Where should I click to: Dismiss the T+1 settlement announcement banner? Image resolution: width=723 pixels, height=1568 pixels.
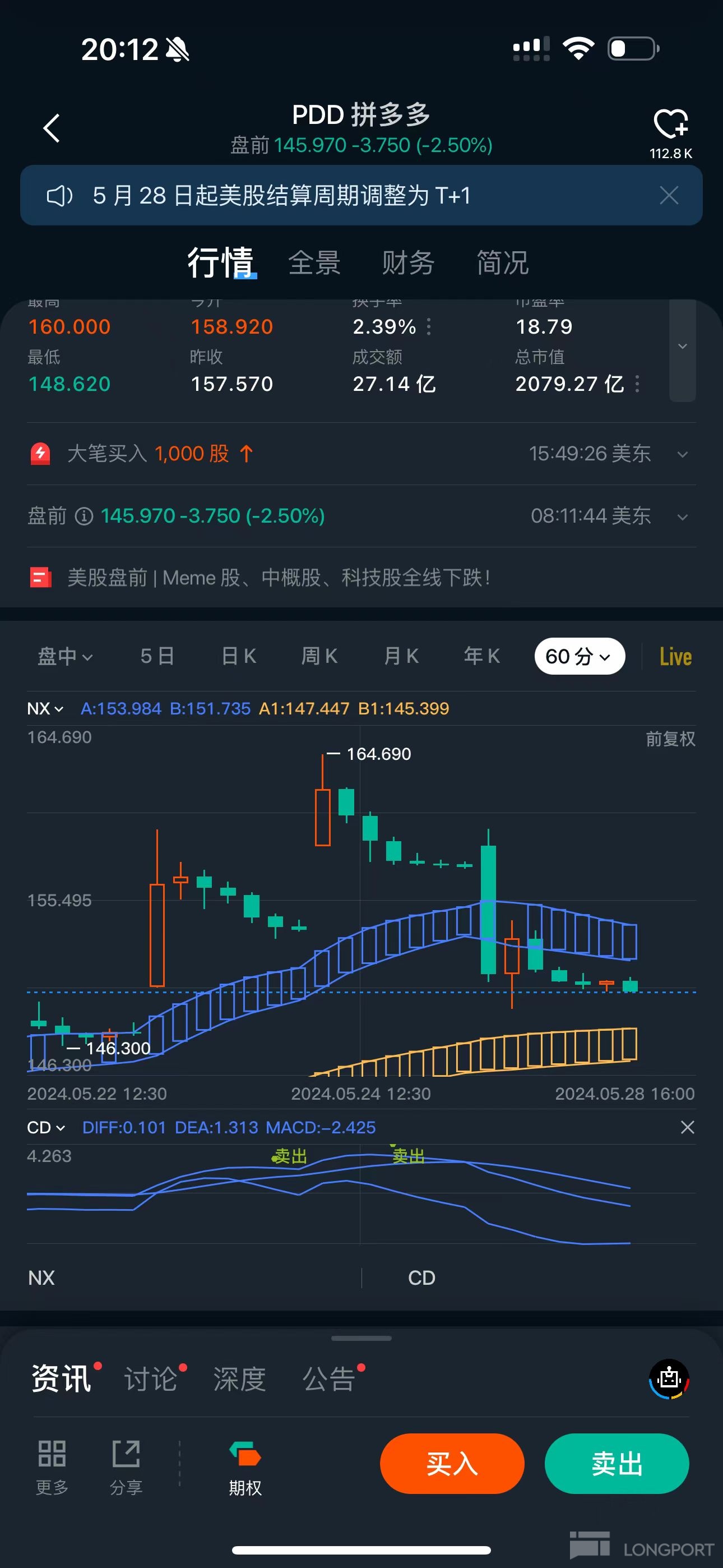(669, 195)
